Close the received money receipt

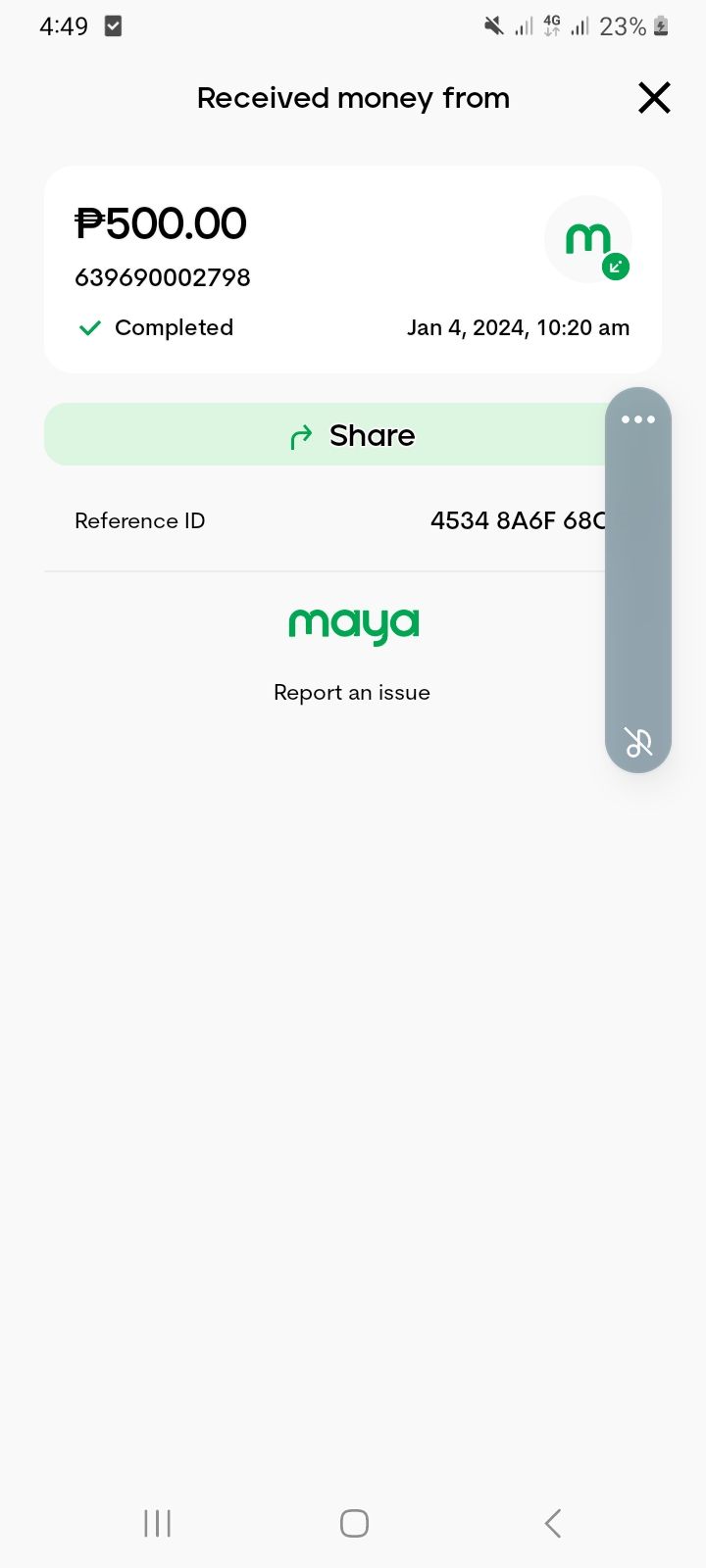click(654, 98)
